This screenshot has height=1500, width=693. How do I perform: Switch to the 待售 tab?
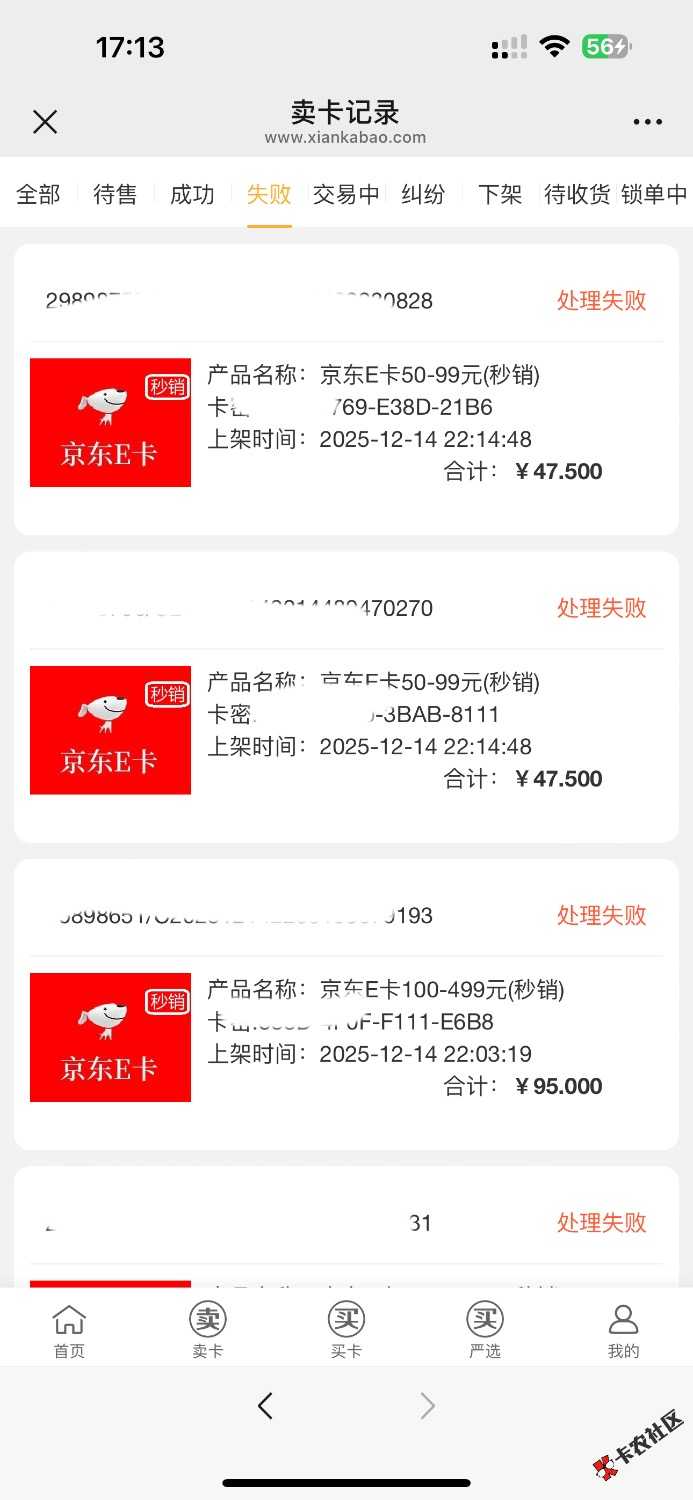pyautogui.click(x=115, y=194)
